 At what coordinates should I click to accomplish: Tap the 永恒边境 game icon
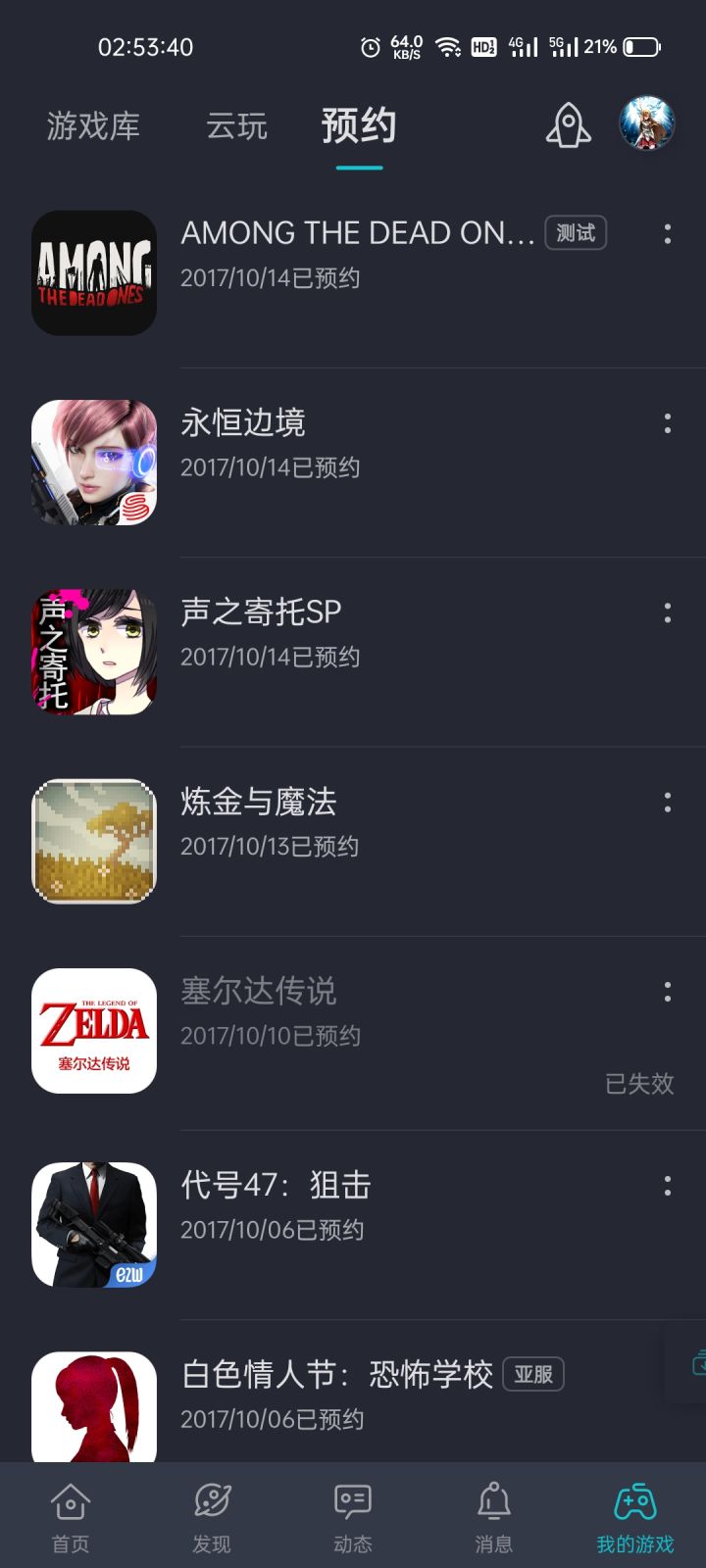[x=93, y=463]
